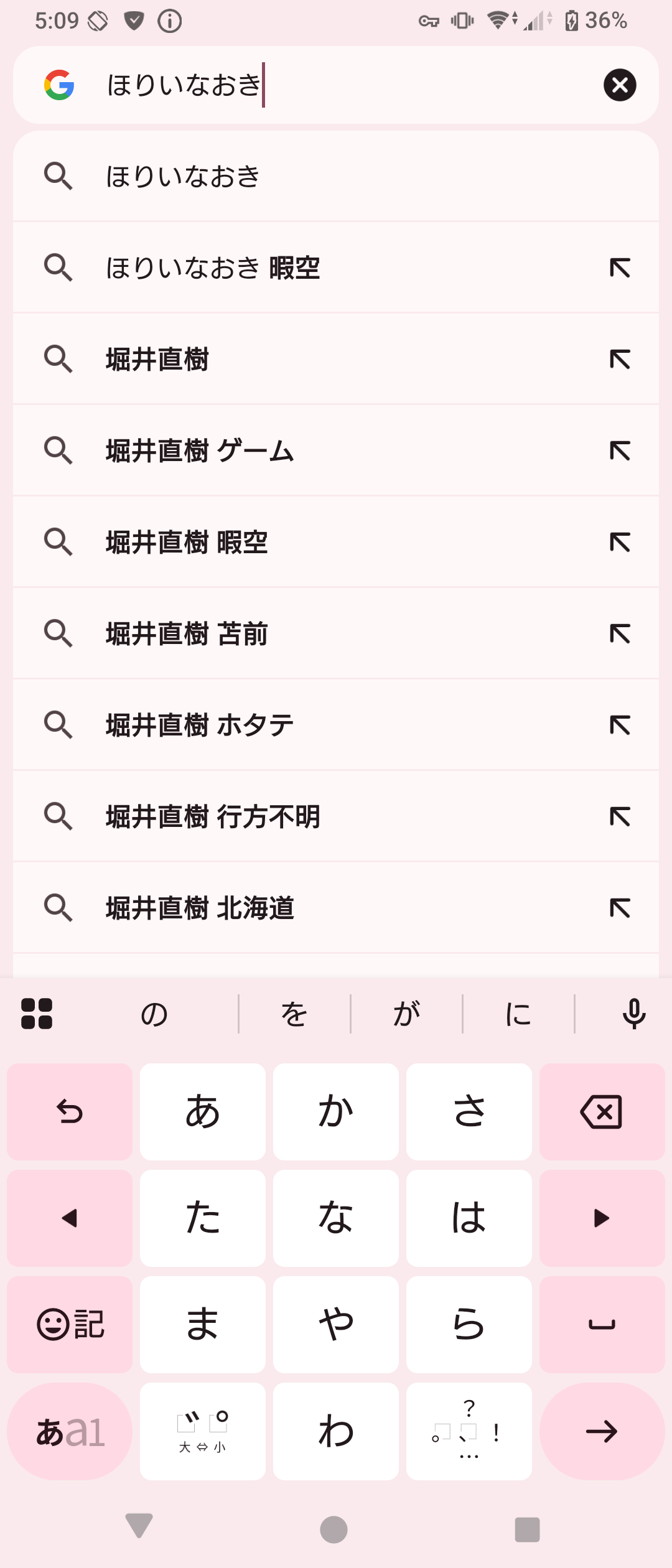Delete a character with the backspace key
The width and height of the screenshot is (672, 1568).
coord(602,1112)
